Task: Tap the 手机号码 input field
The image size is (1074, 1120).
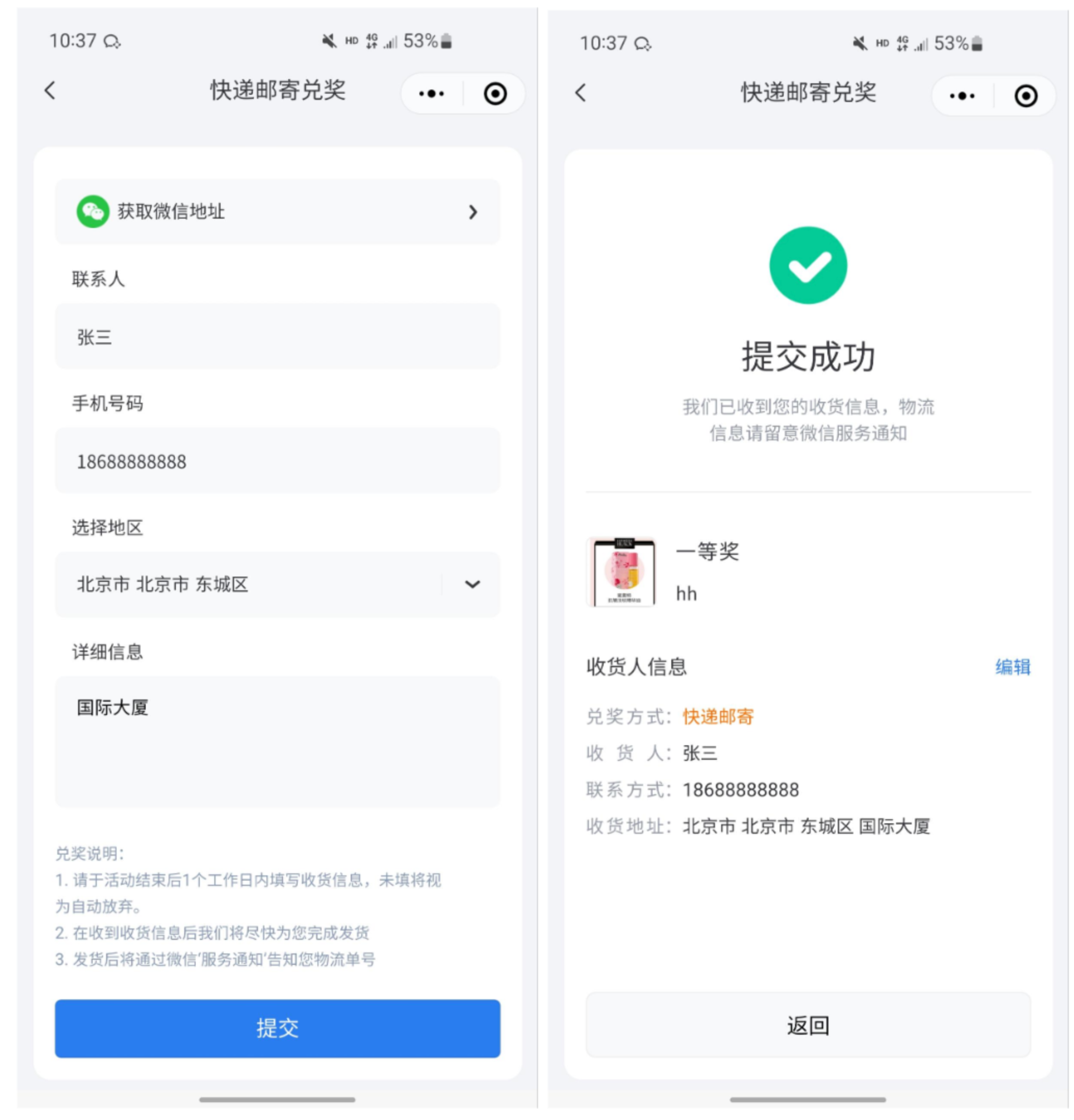Action: click(x=277, y=461)
